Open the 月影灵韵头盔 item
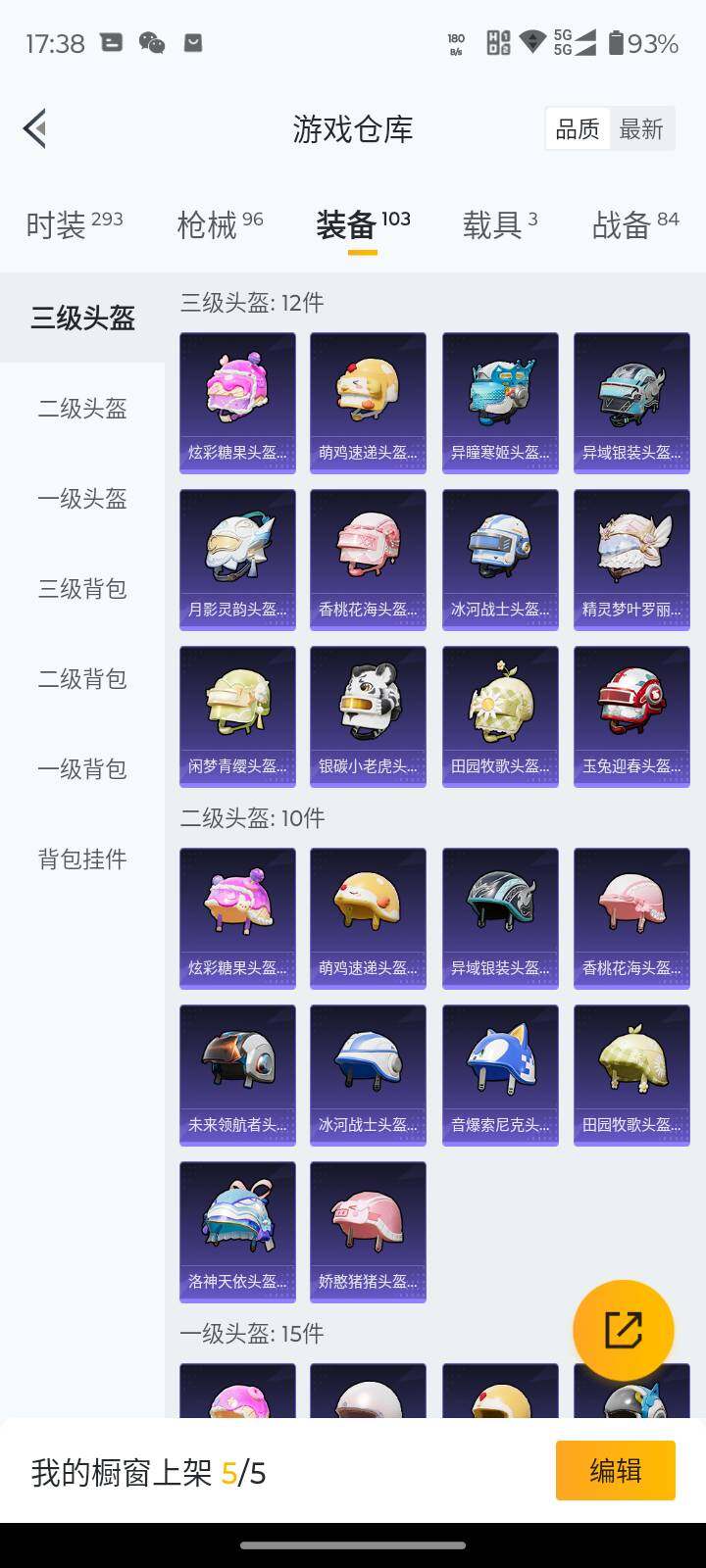This screenshot has width=706, height=1568. (237, 559)
